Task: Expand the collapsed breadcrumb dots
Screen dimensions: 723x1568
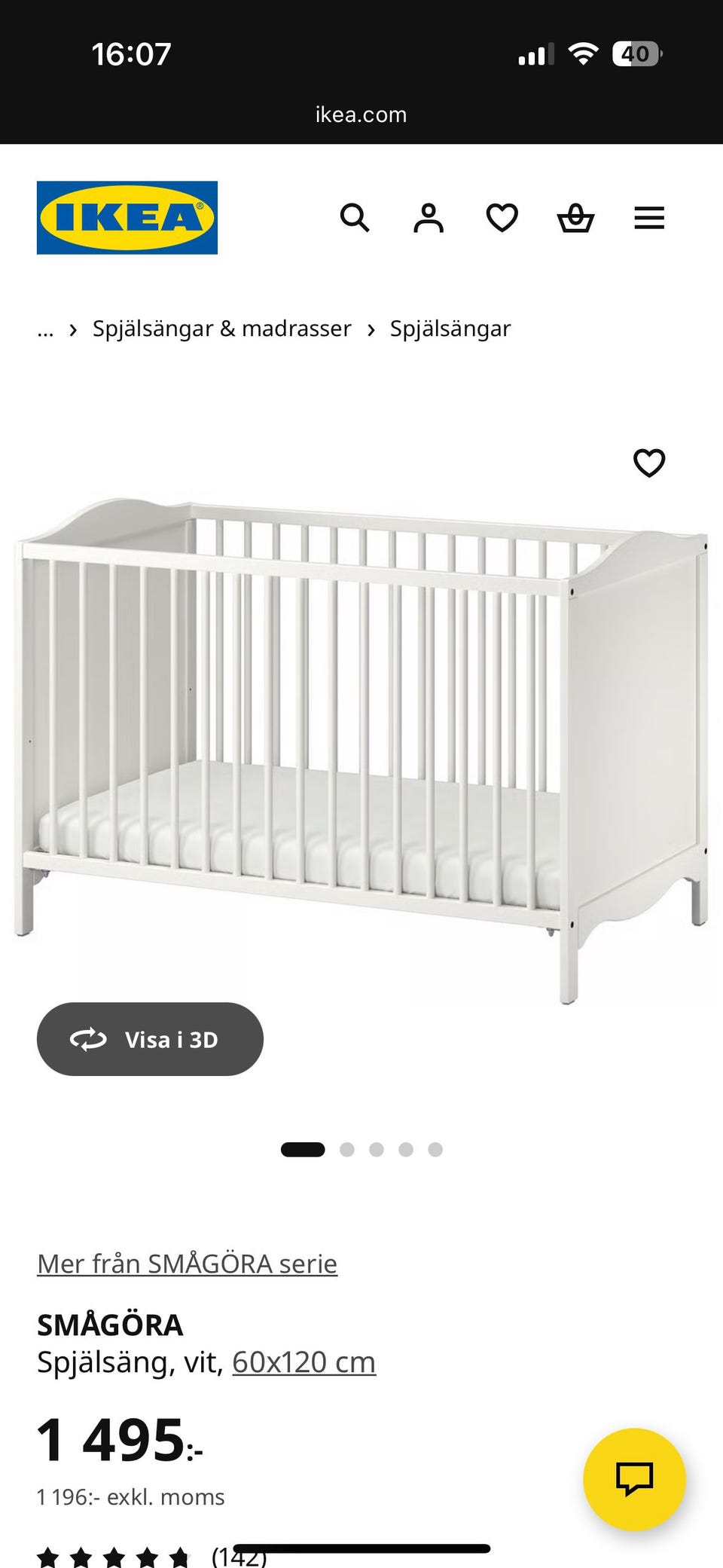Action: pyautogui.click(x=45, y=329)
